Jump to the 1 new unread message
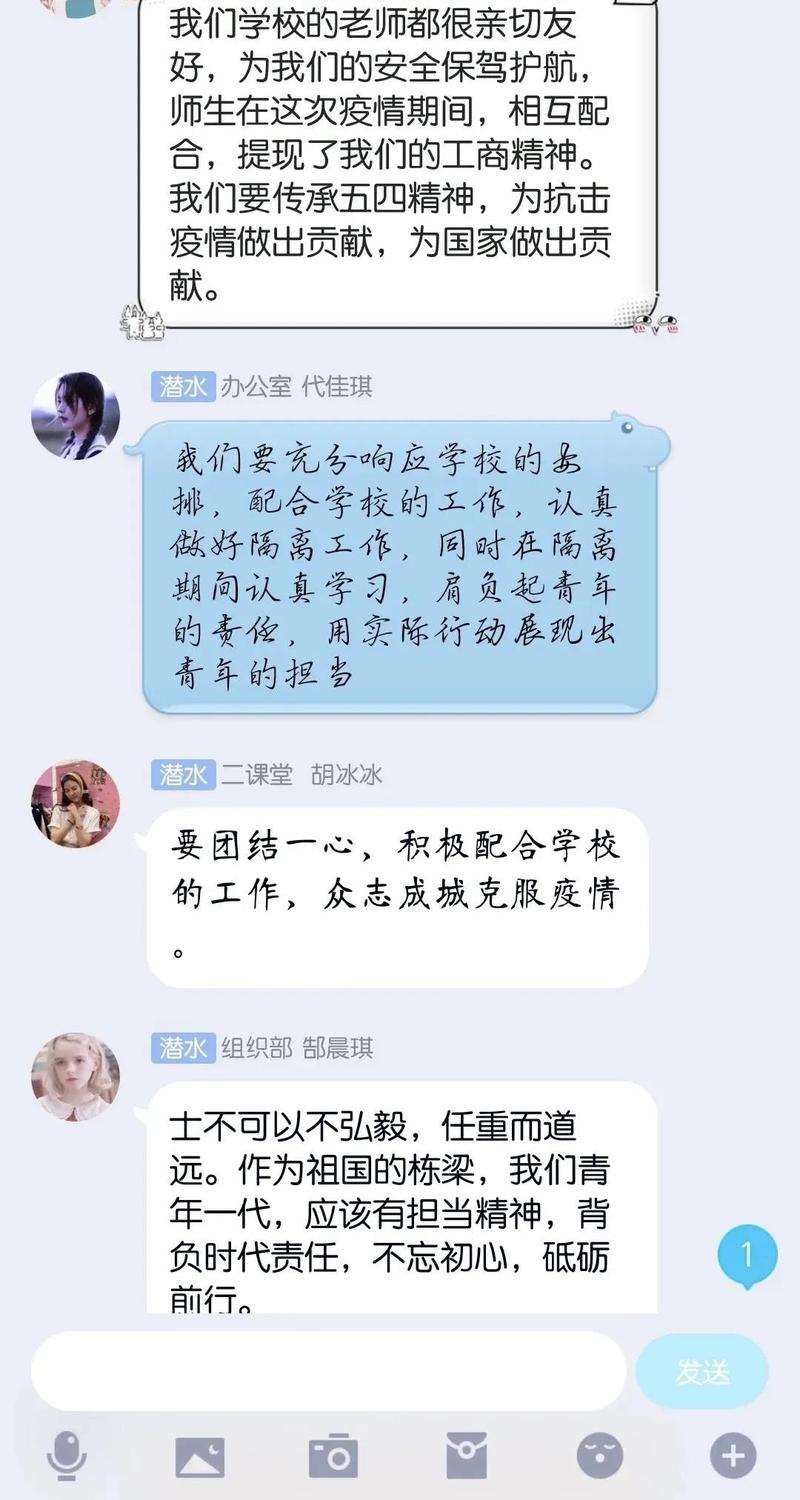Image resolution: width=800 pixels, height=1500 pixels. coord(746,1256)
